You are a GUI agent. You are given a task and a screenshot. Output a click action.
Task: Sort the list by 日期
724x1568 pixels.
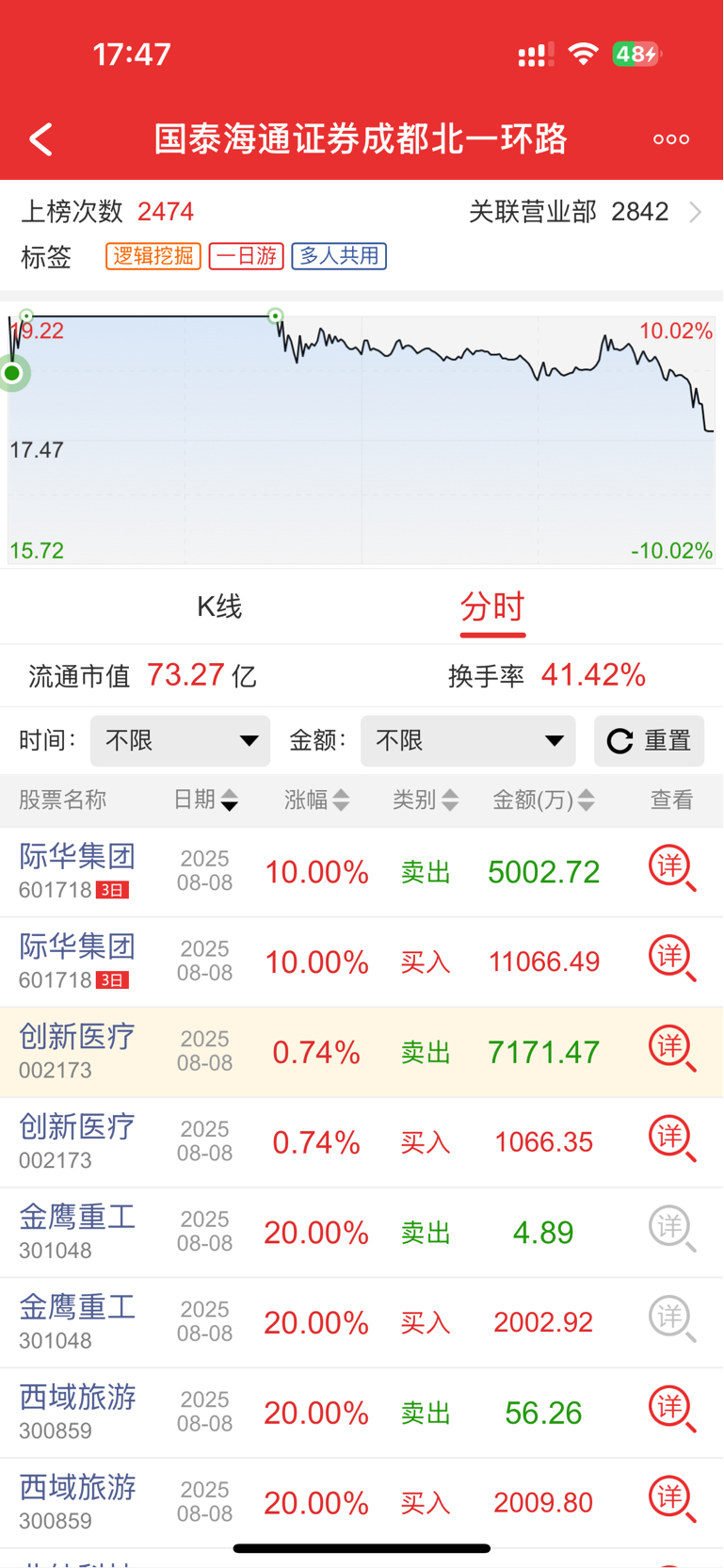click(x=206, y=800)
